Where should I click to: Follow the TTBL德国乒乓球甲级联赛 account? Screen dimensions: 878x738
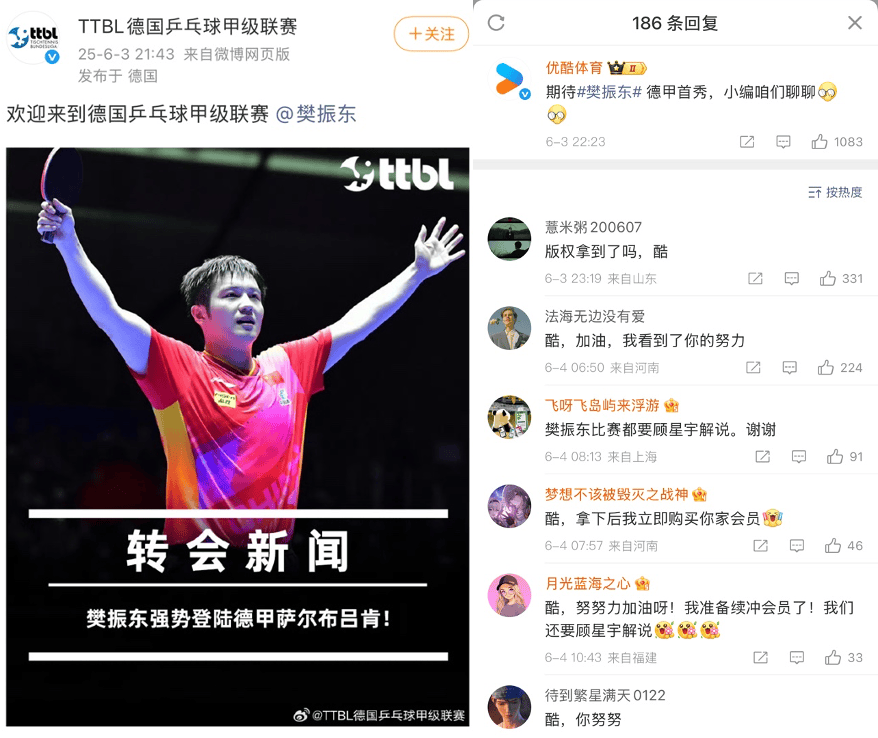(x=431, y=34)
